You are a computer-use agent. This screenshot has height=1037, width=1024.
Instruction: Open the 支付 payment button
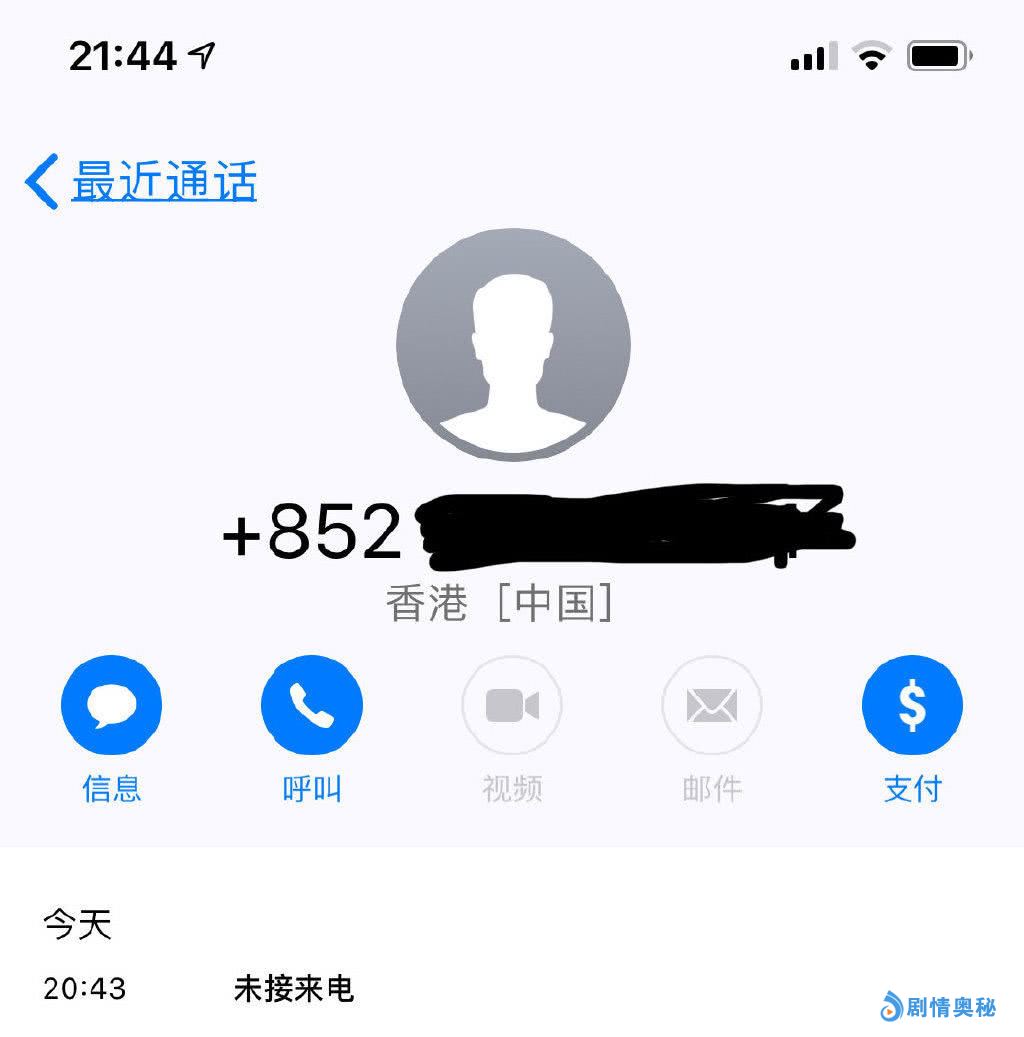(912, 706)
